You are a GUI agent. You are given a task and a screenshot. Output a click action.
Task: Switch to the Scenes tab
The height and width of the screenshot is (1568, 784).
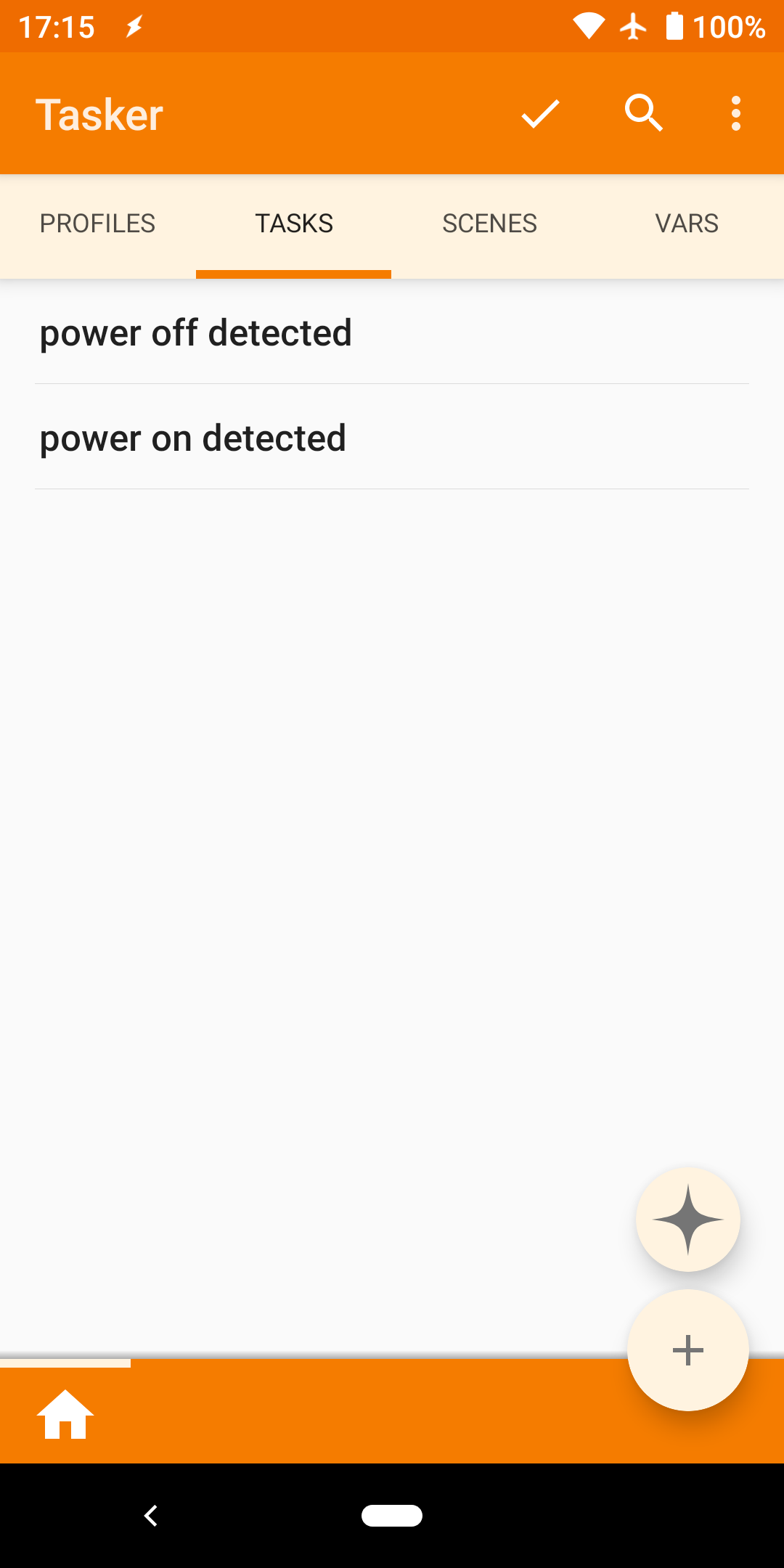click(490, 224)
